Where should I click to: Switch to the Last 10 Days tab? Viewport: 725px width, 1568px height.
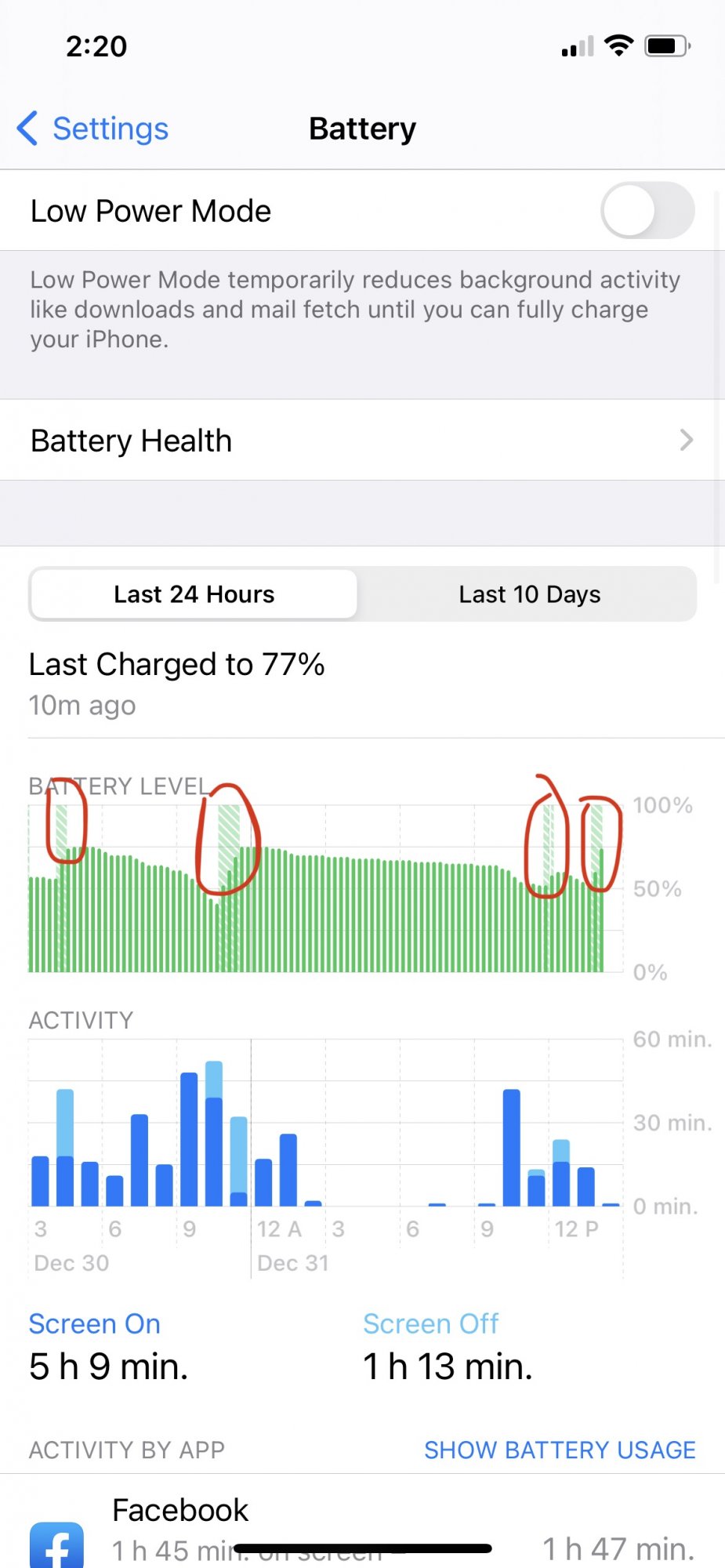pyautogui.click(x=529, y=593)
